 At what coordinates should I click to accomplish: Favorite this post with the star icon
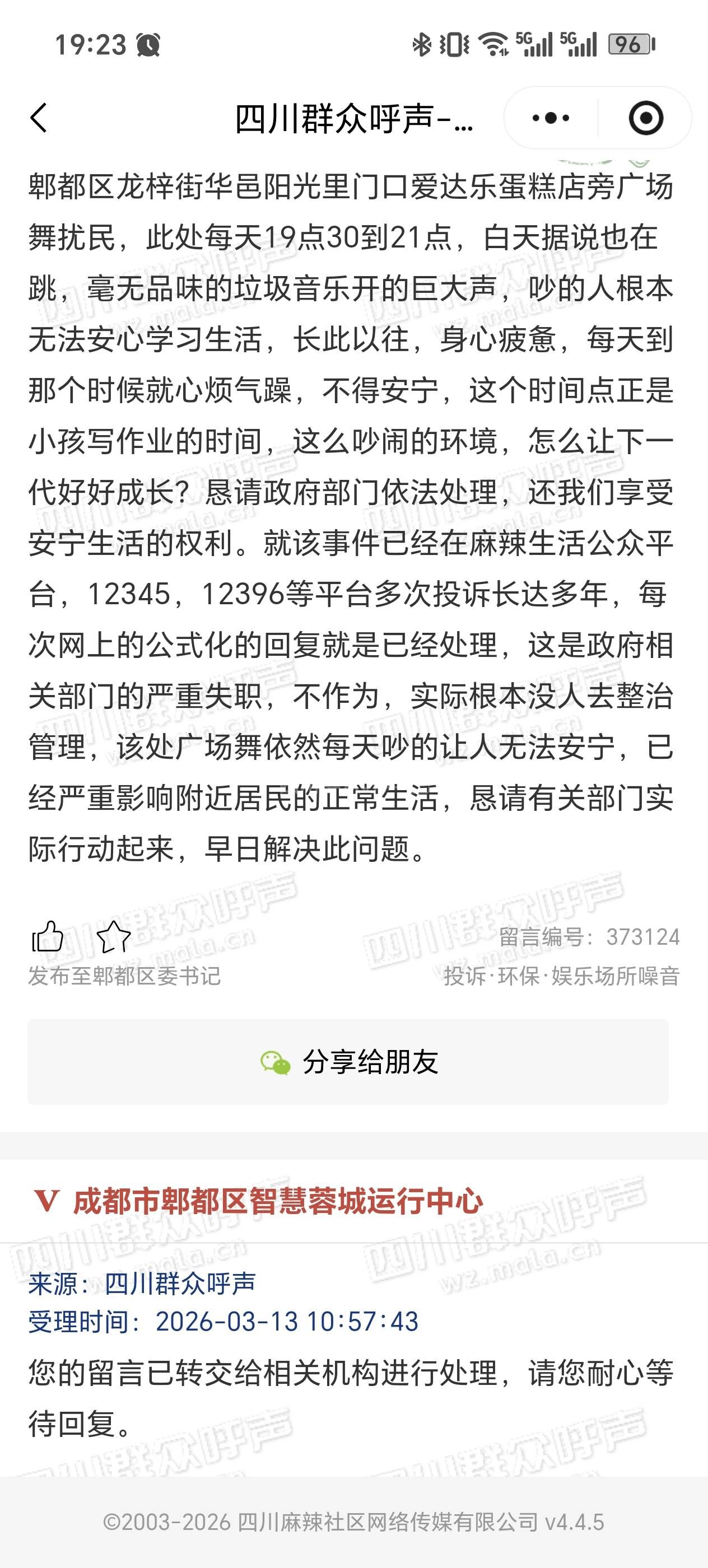point(114,937)
